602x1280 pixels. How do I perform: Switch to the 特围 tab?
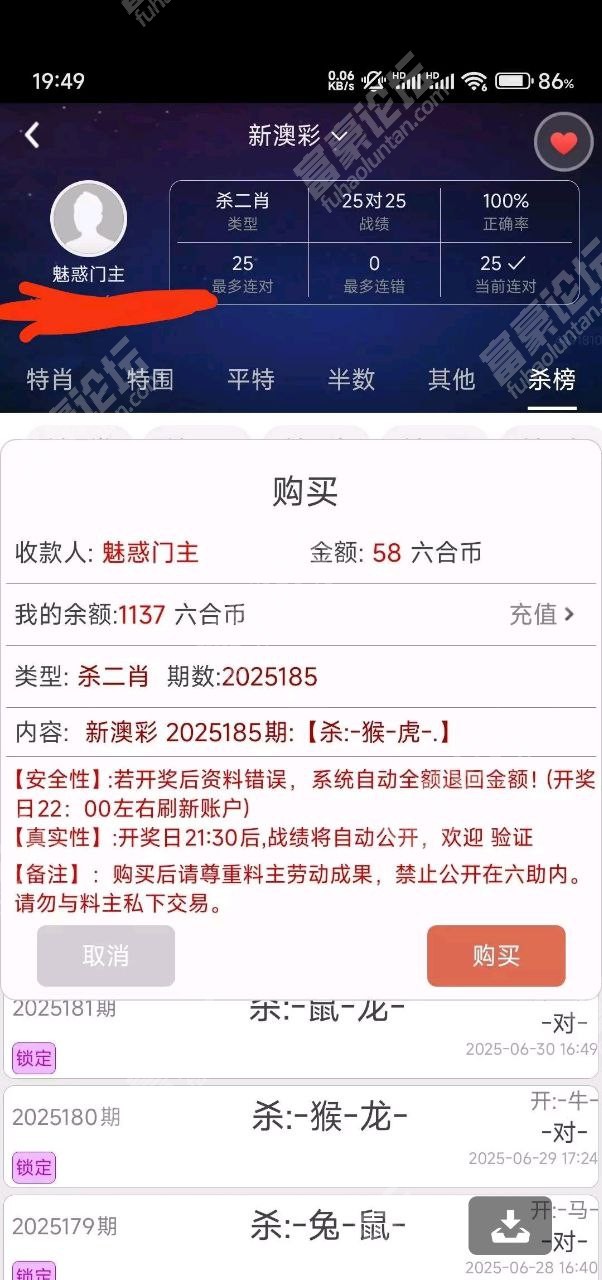(x=150, y=379)
